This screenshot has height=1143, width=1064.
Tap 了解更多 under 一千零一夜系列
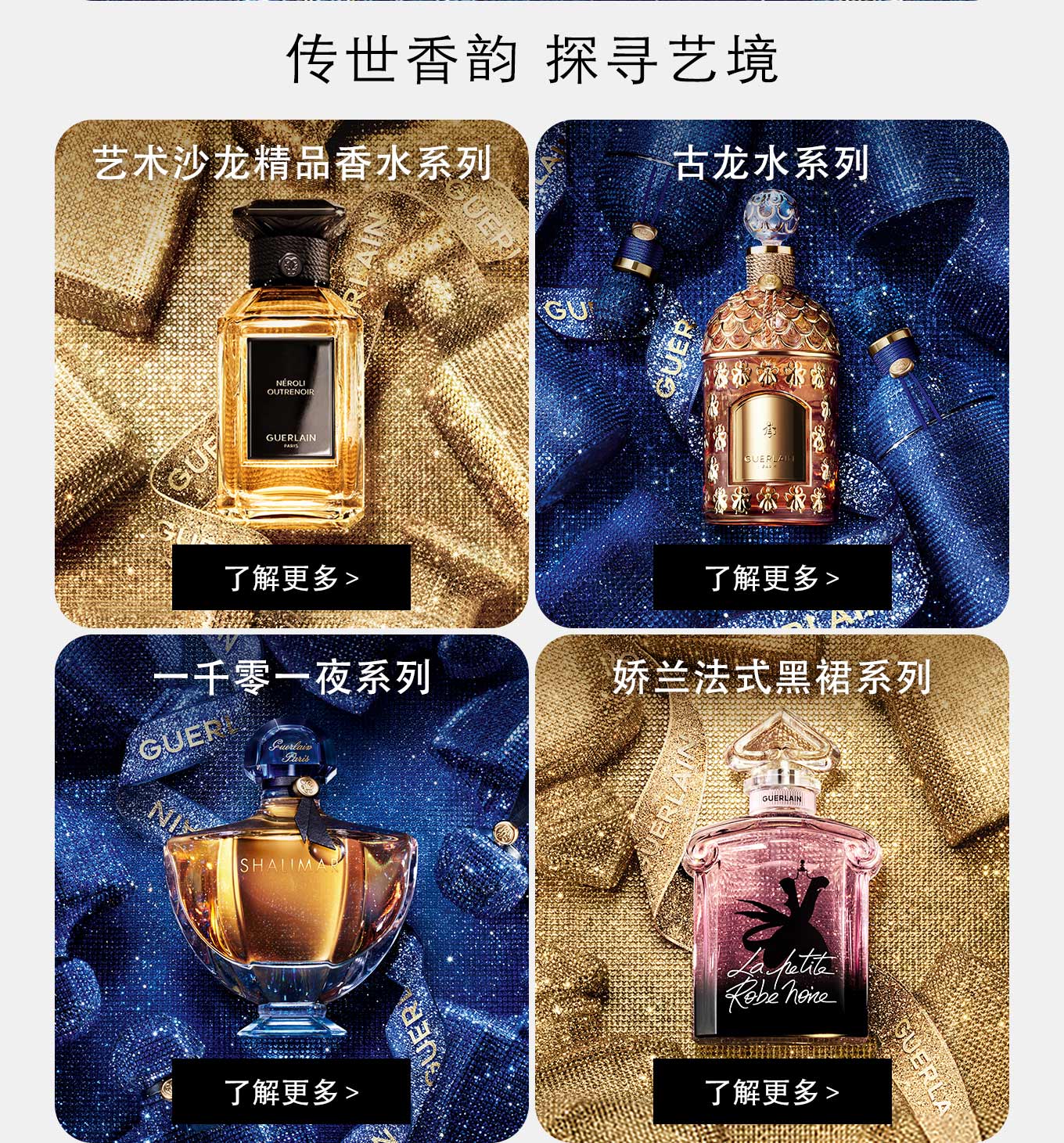(x=291, y=1091)
